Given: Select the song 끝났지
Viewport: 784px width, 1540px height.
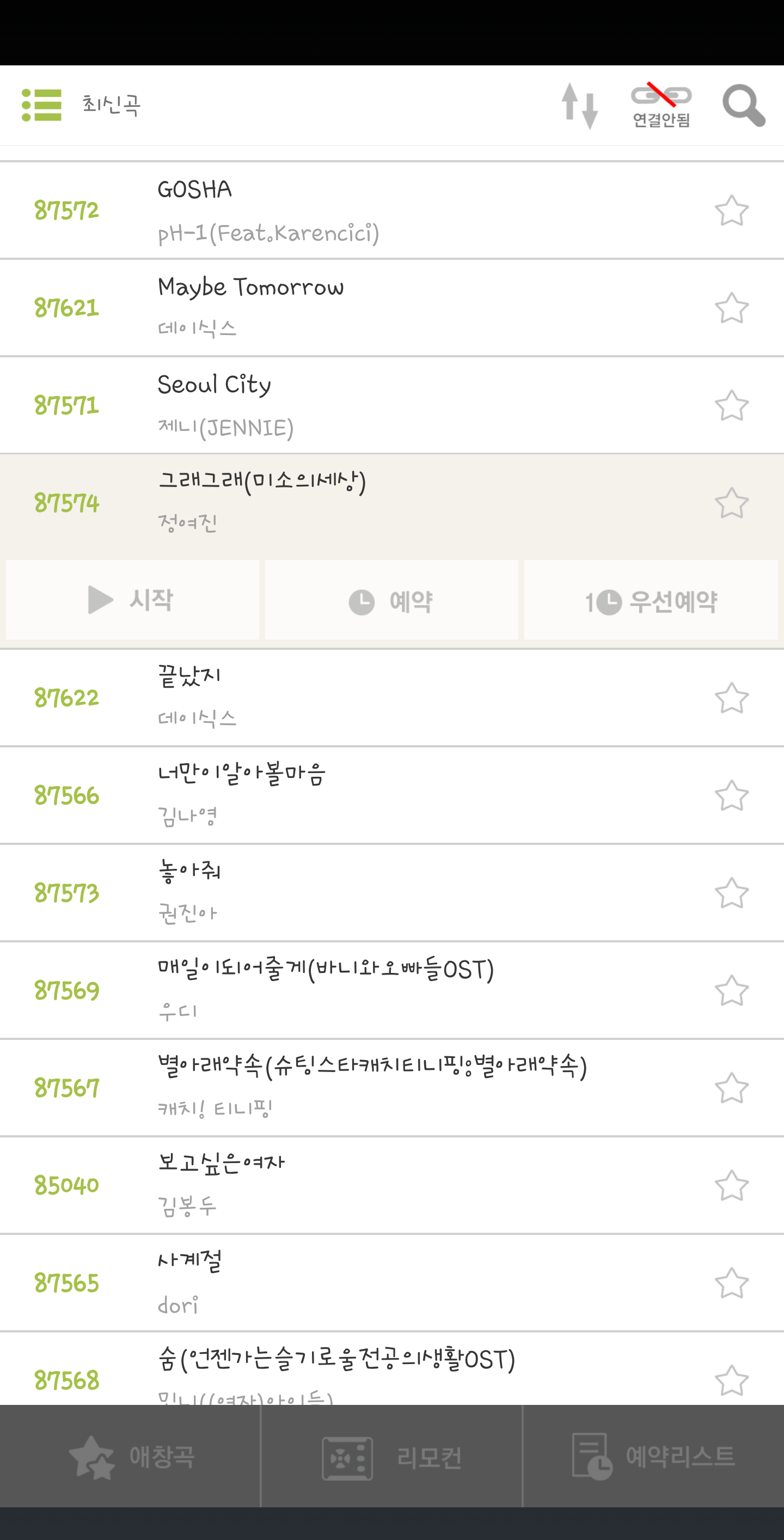Looking at the screenshot, I should click(x=392, y=698).
